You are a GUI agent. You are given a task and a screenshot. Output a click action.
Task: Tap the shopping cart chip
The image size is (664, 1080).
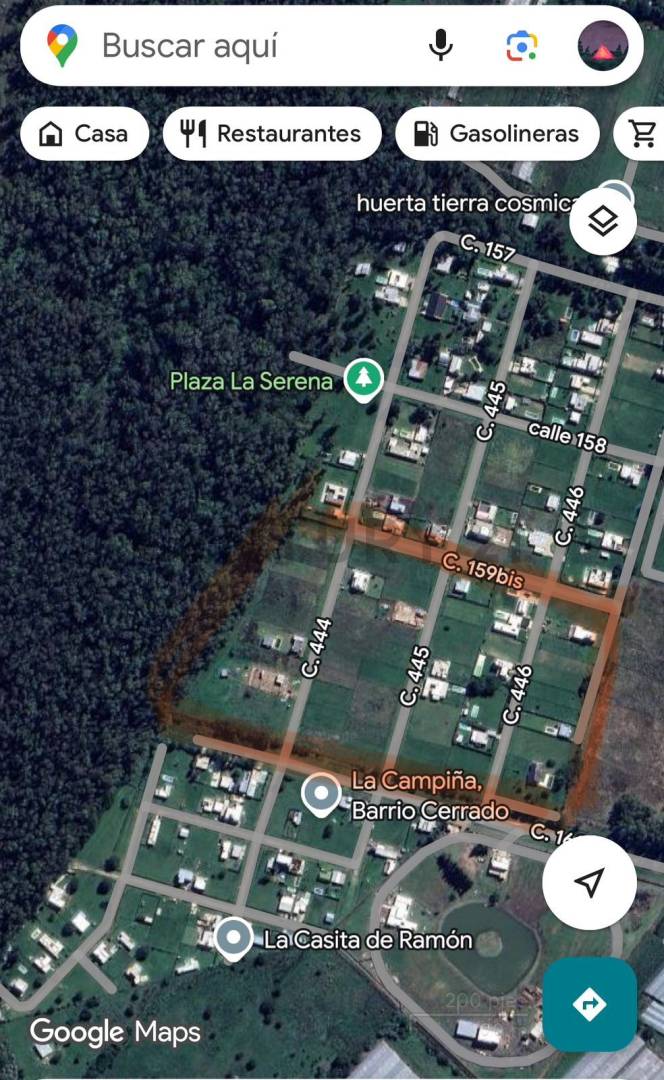click(x=642, y=134)
